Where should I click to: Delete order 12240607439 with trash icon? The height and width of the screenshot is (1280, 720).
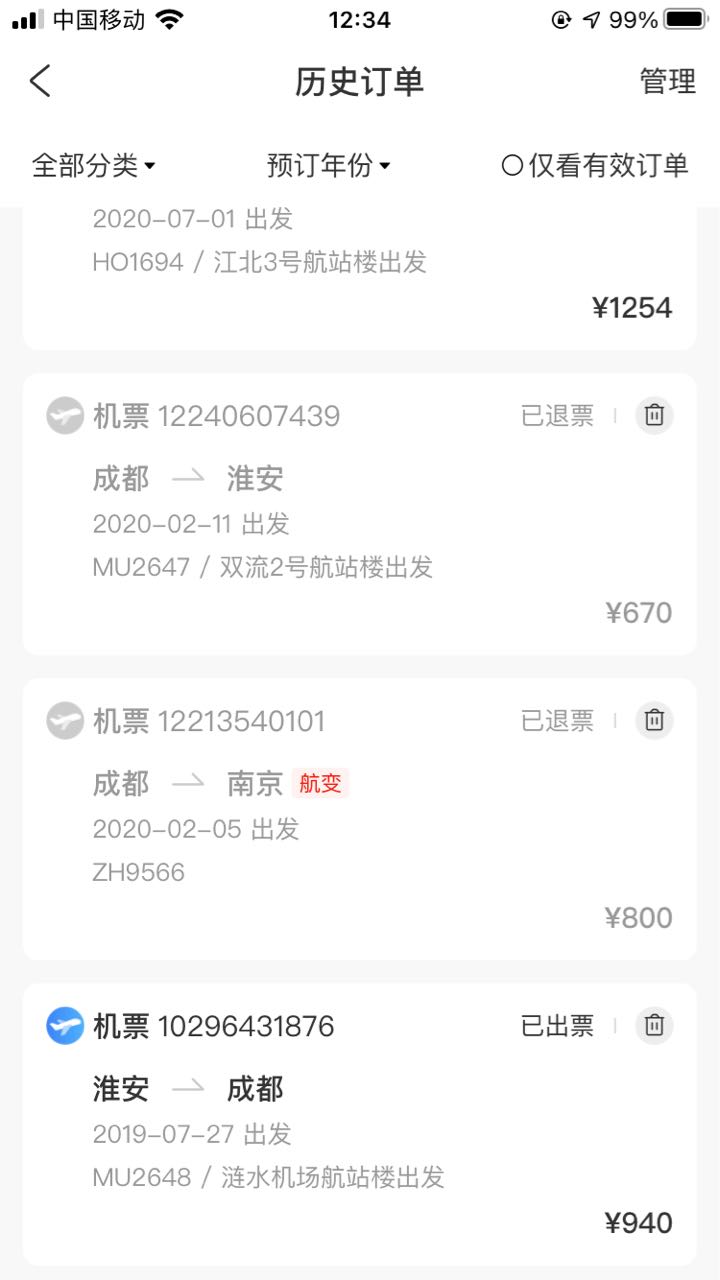click(654, 415)
